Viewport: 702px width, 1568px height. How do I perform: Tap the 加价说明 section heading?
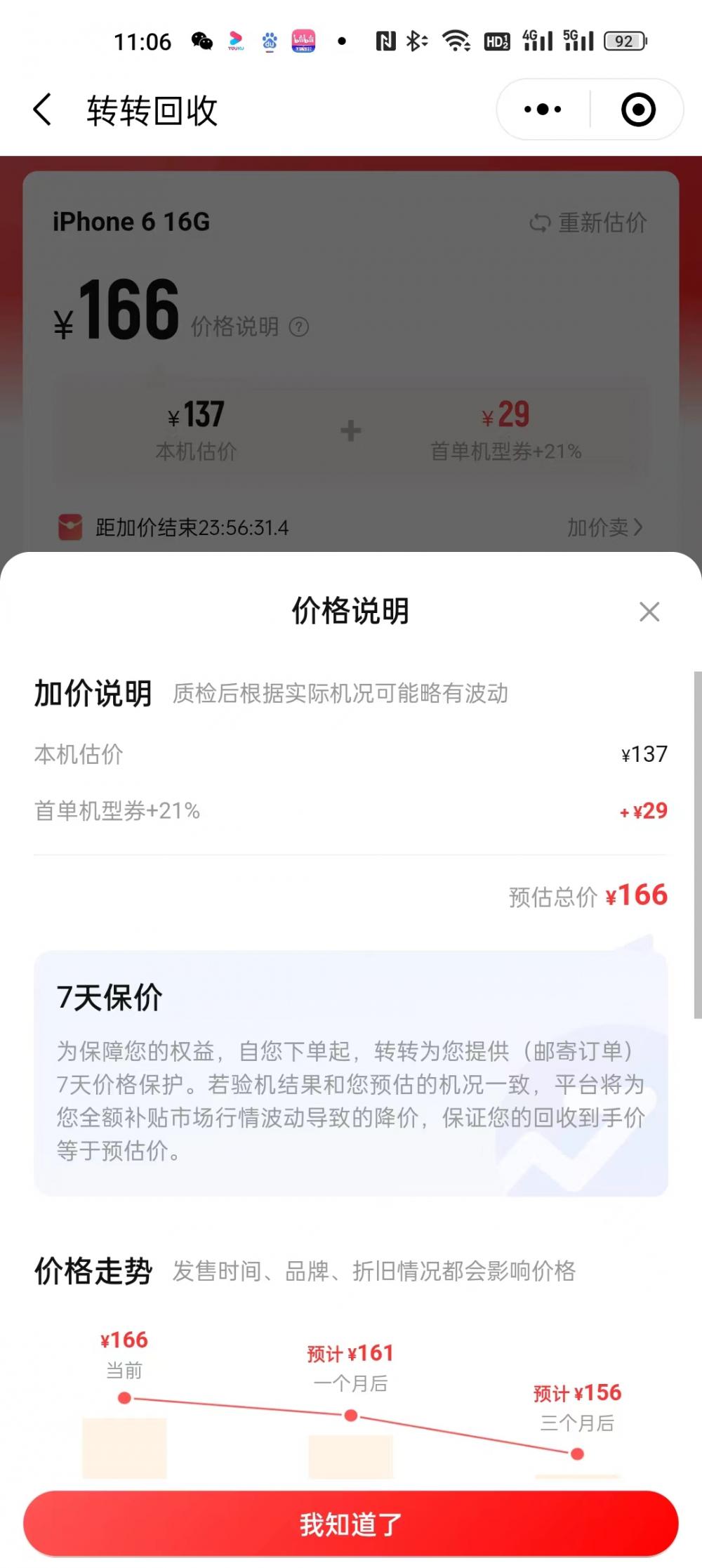pyautogui.click(x=92, y=692)
